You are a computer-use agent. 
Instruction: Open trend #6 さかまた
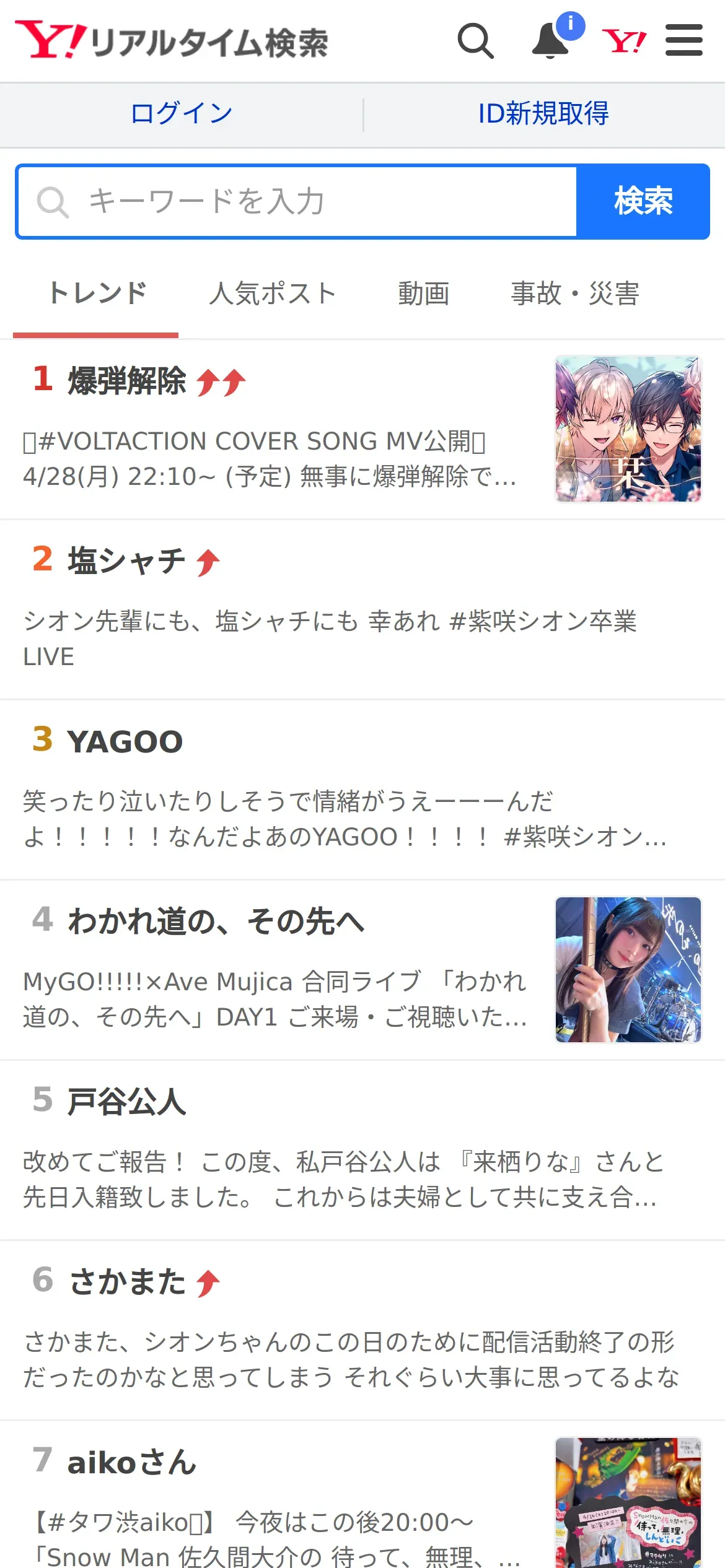pyautogui.click(x=127, y=1281)
